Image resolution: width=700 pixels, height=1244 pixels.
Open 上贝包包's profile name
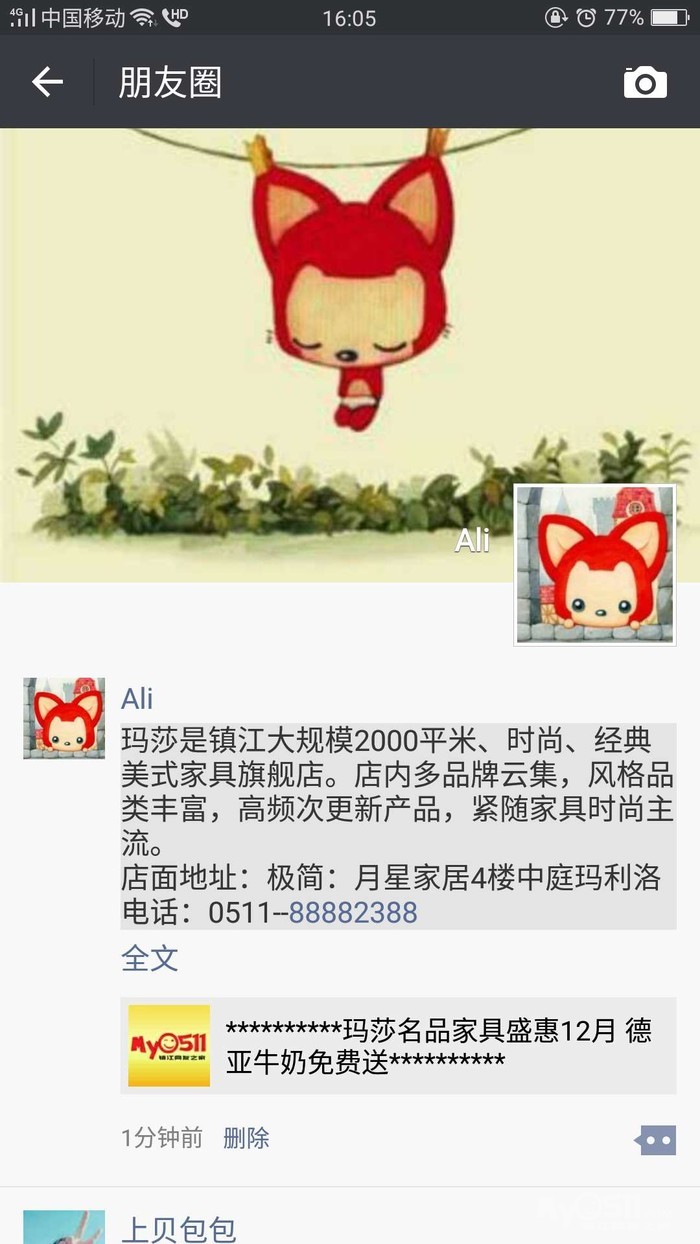[179, 1229]
